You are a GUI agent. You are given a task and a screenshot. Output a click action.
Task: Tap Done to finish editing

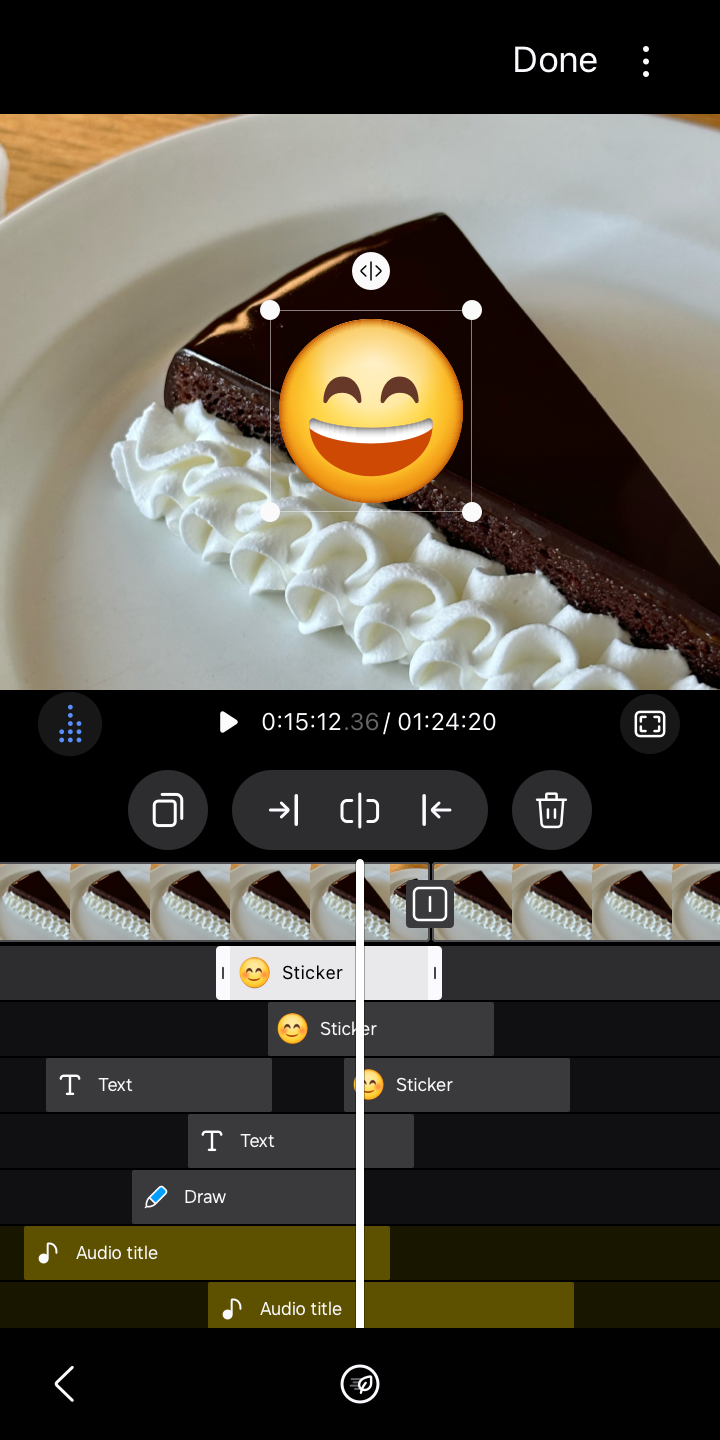pyautogui.click(x=555, y=60)
